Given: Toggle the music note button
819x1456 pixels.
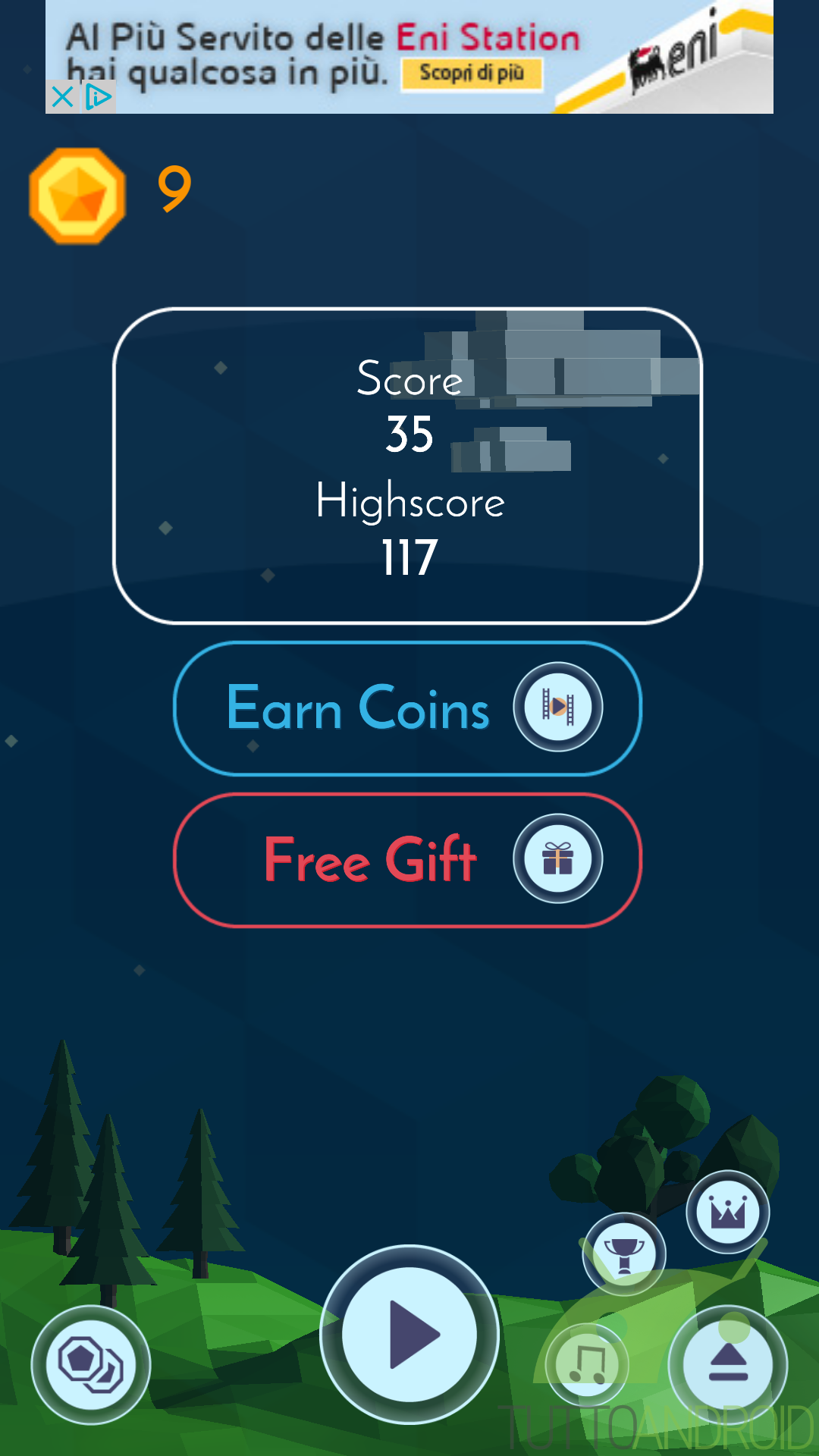Looking at the screenshot, I should click(x=587, y=1364).
